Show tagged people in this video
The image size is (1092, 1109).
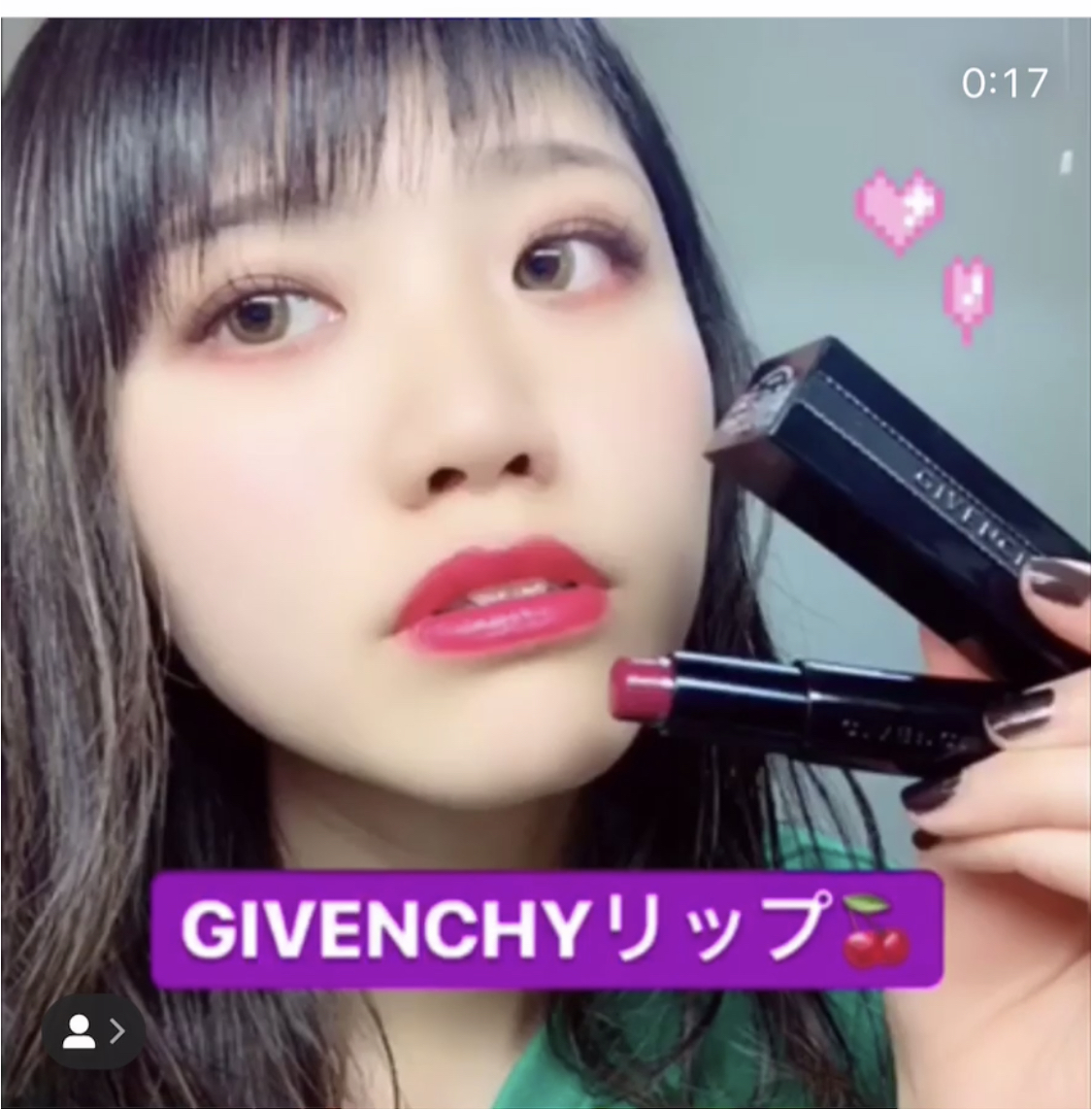pyautogui.click(x=92, y=1032)
